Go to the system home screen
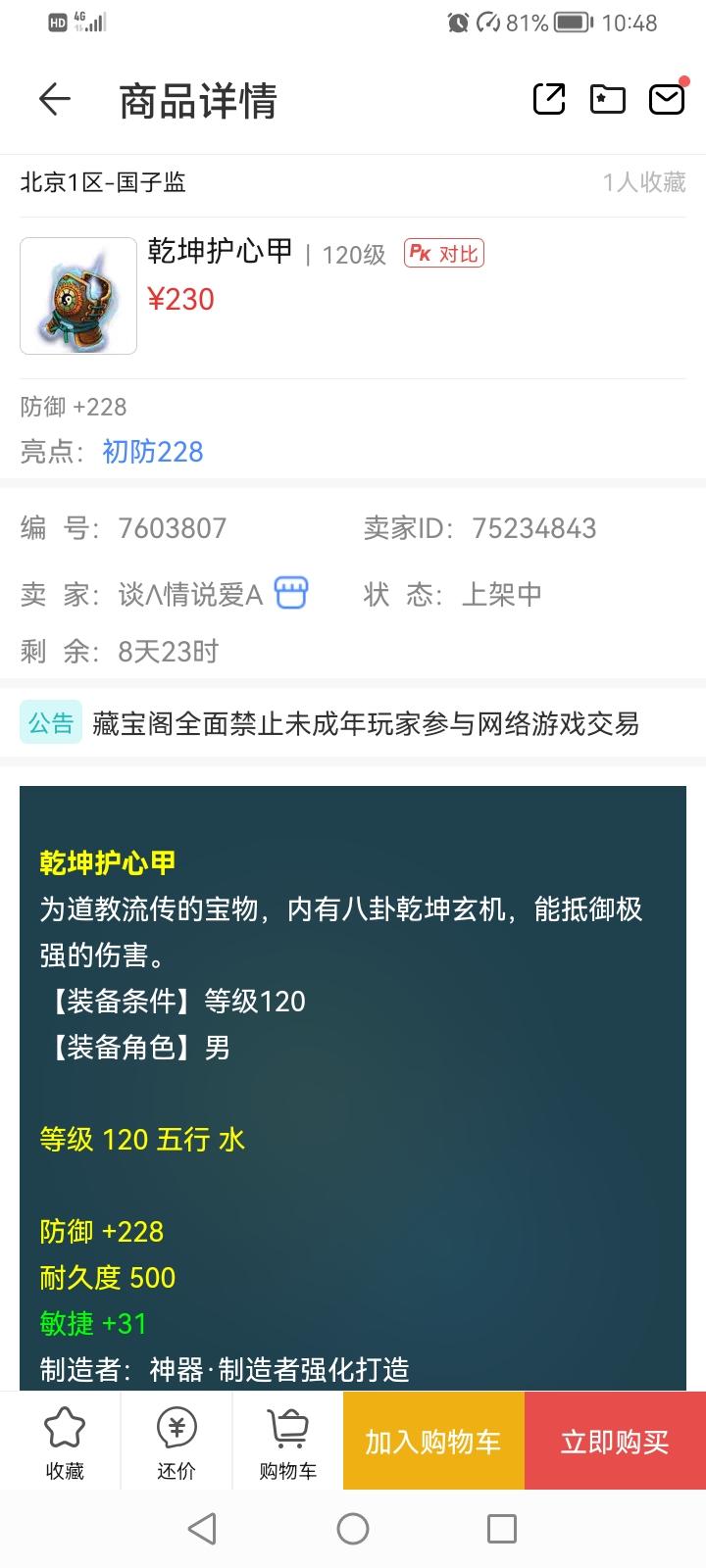 tap(353, 1529)
